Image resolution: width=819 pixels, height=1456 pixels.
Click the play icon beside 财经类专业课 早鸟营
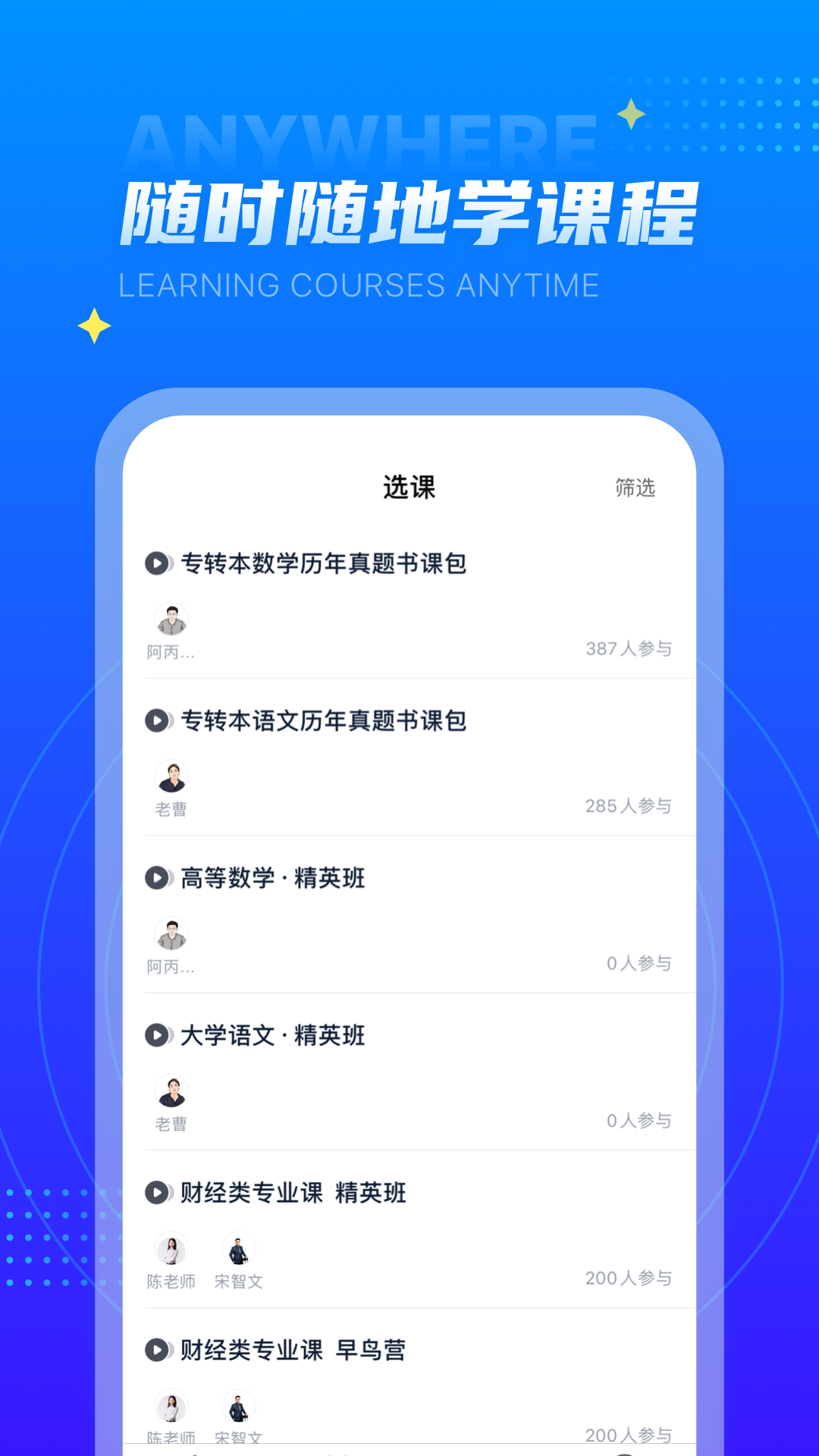click(x=157, y=1350)
